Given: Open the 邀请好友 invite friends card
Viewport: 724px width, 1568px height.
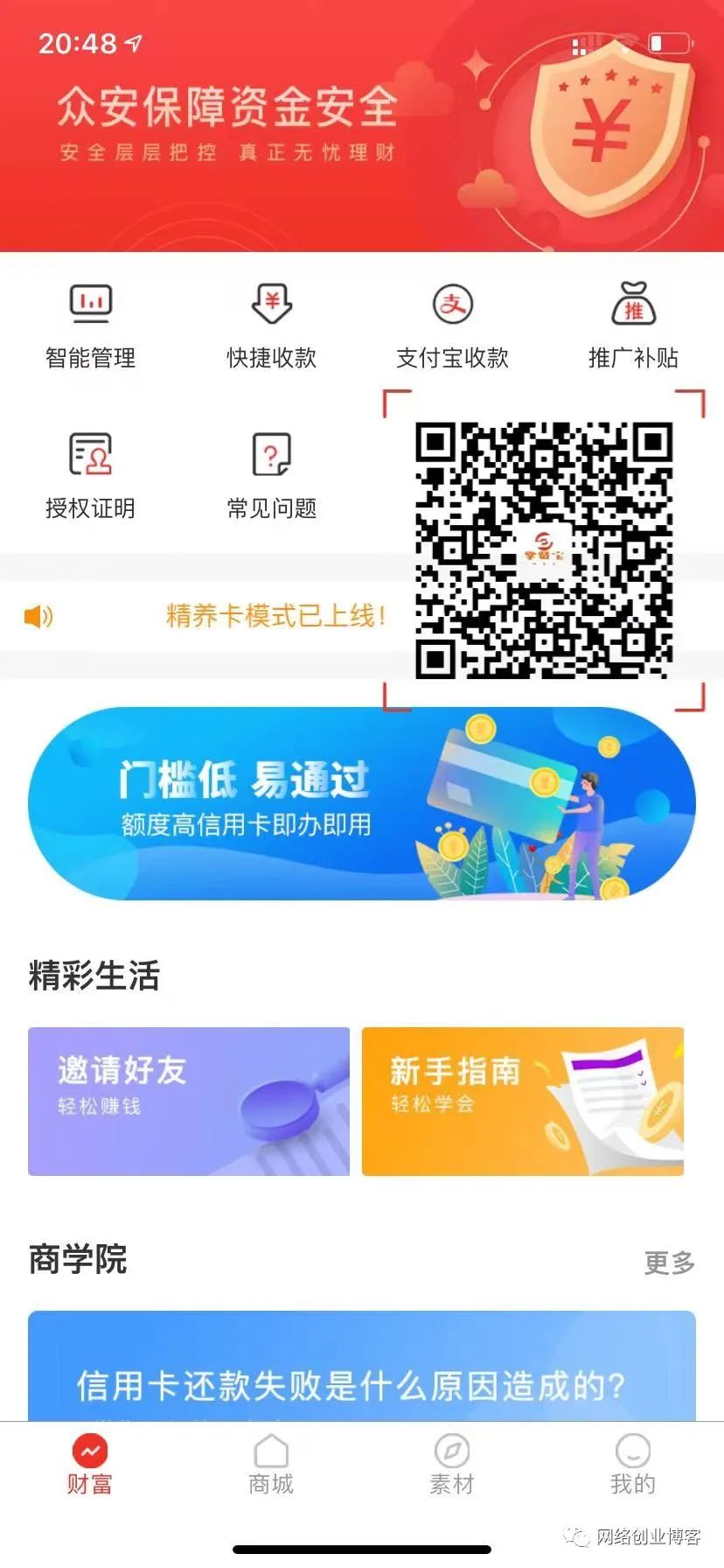Looking at the screenshot, I should tap(189, 1101).
